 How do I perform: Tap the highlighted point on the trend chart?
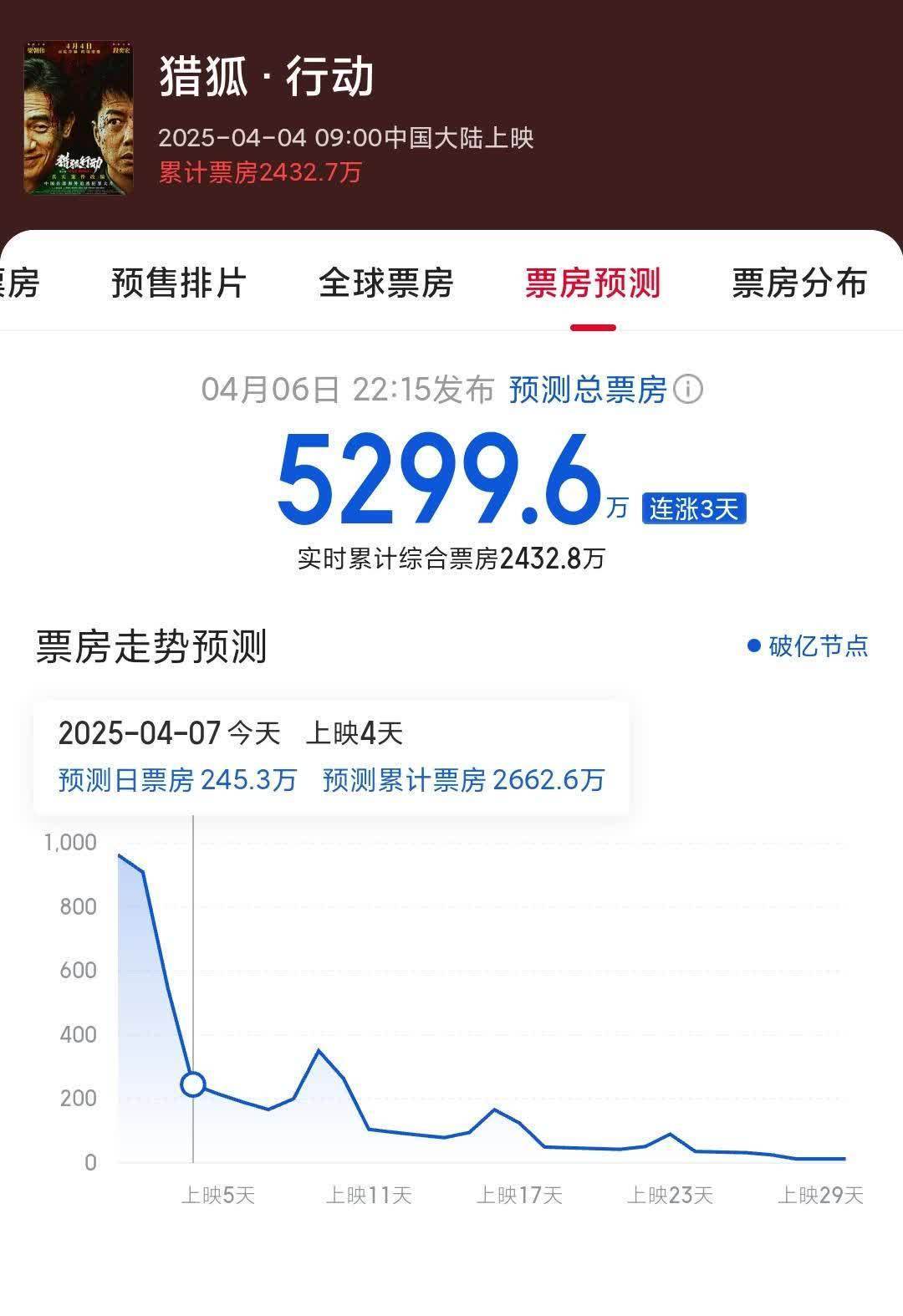[x=193, y=1084]
